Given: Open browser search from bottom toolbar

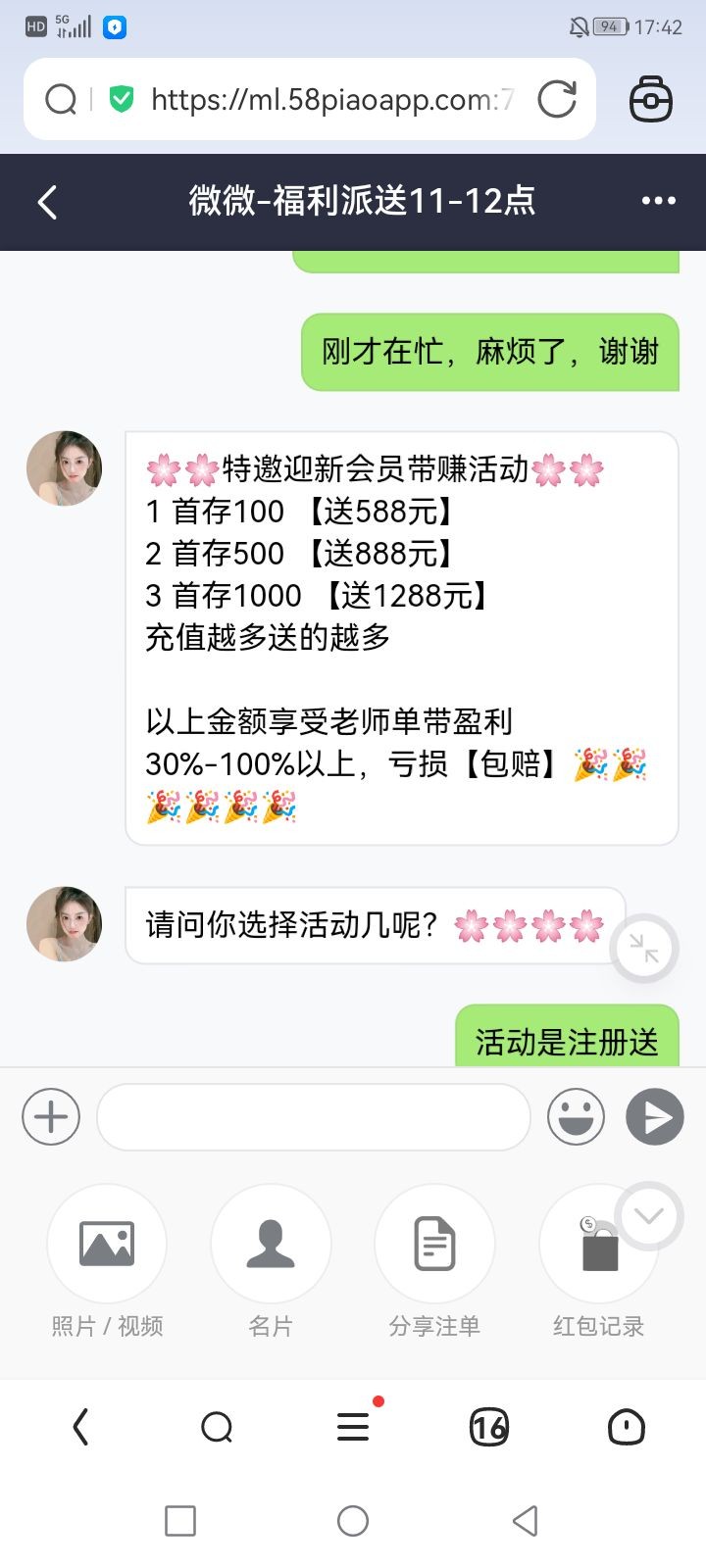Looking at the screenshot, I should pos(217,1427).
